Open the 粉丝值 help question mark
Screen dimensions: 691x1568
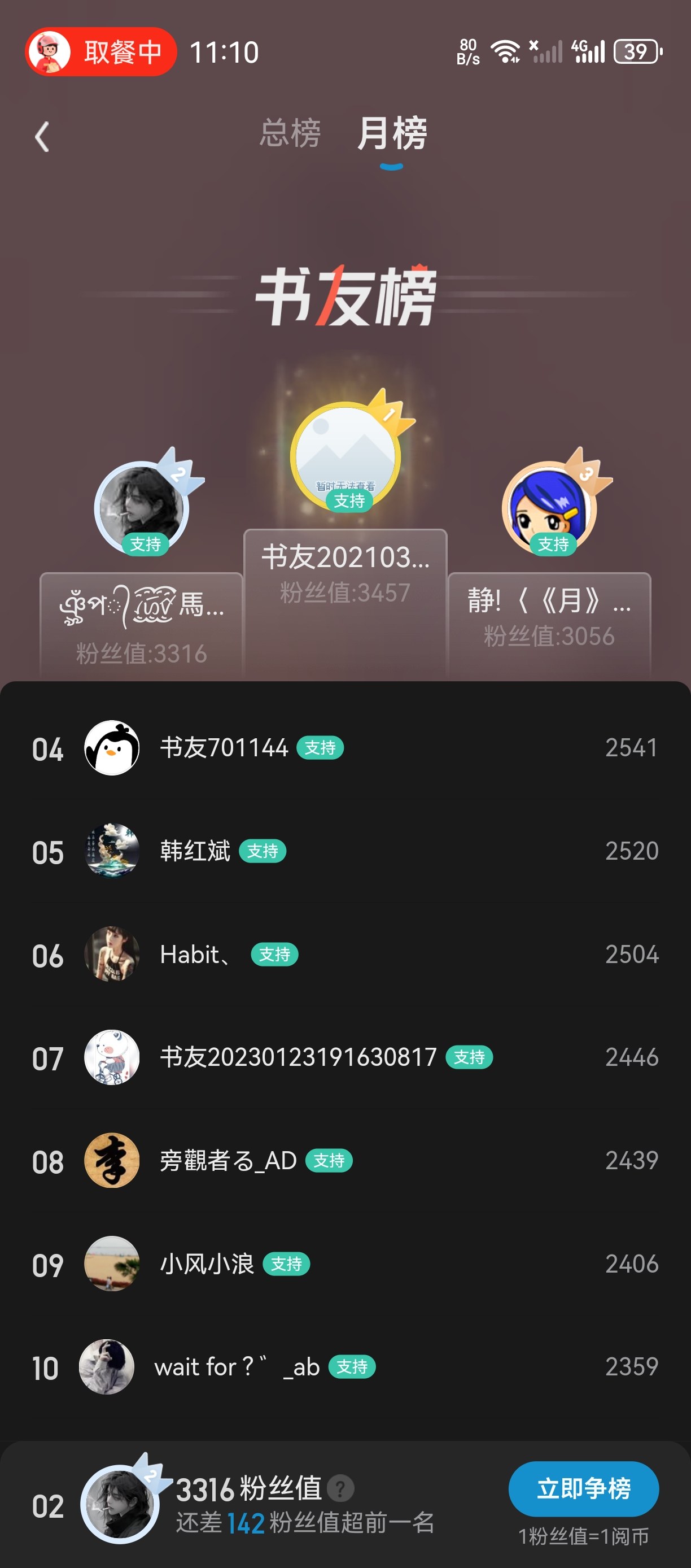coord(340,1488)
